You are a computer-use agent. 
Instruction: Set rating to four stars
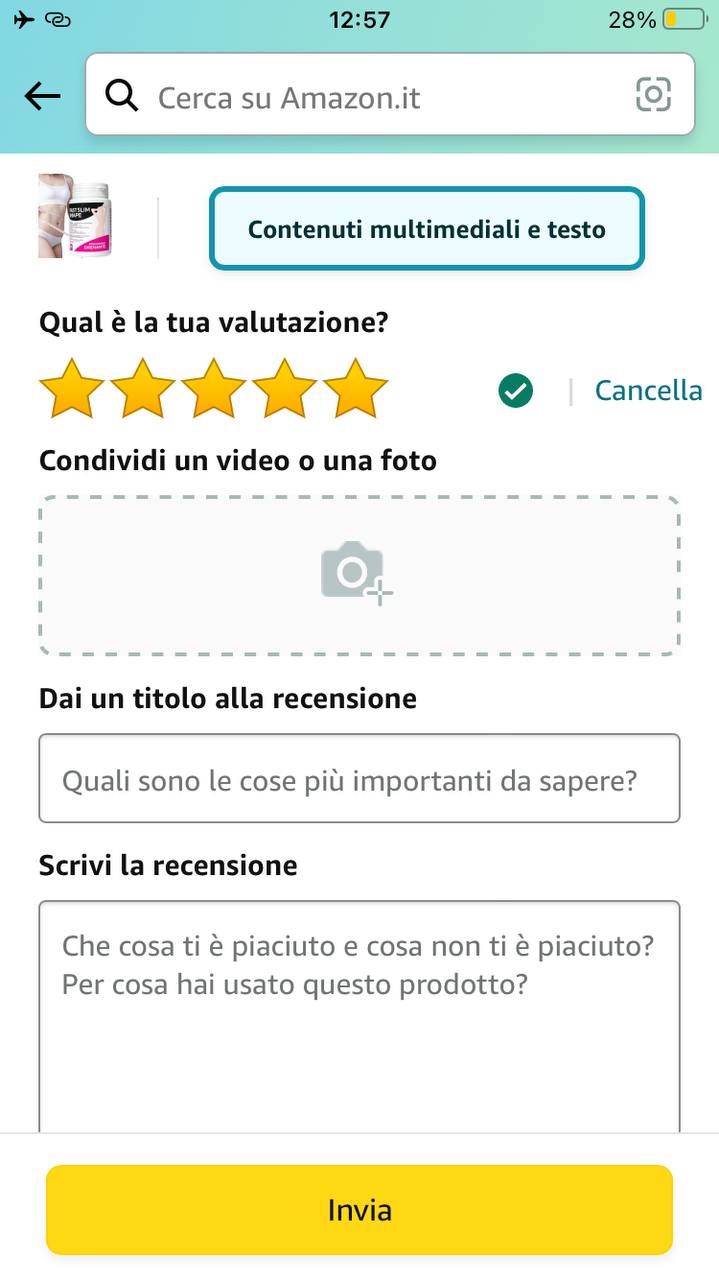pos(285,389)
